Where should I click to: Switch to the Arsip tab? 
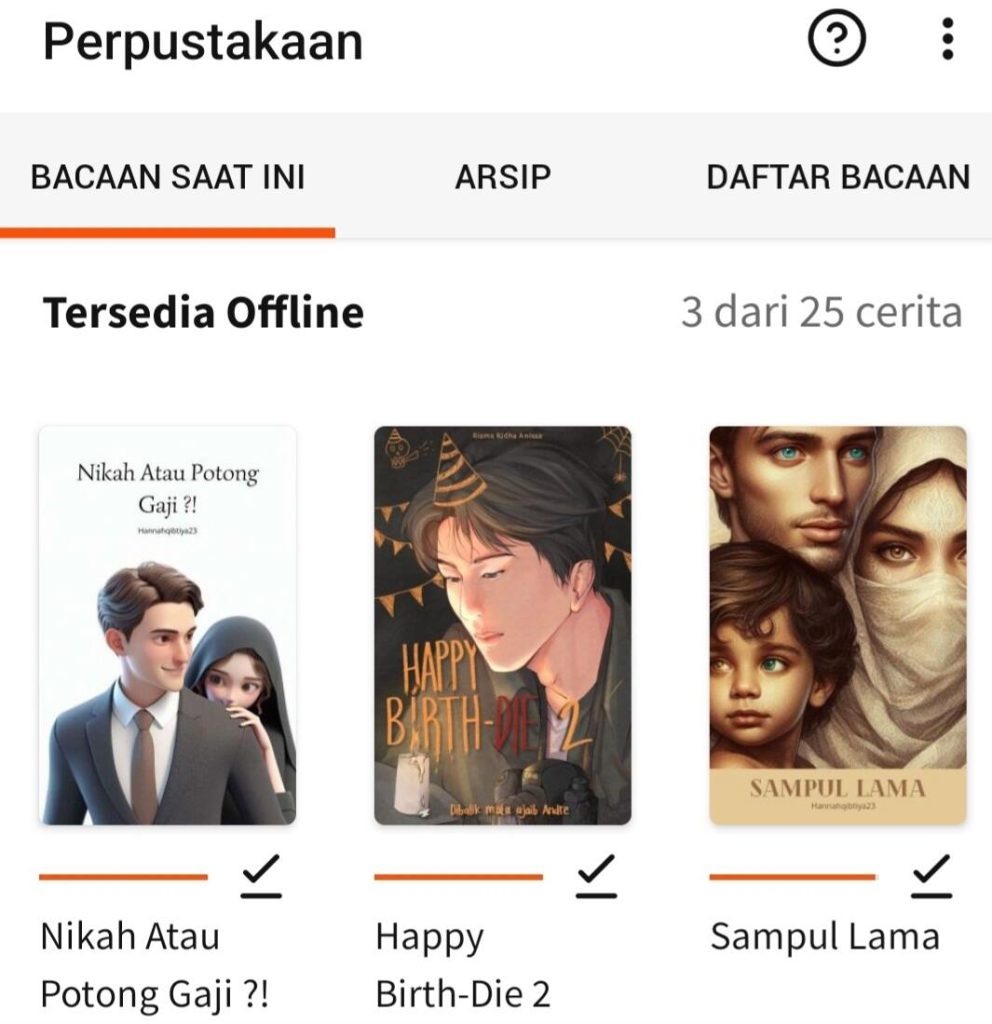coord(502,177)
